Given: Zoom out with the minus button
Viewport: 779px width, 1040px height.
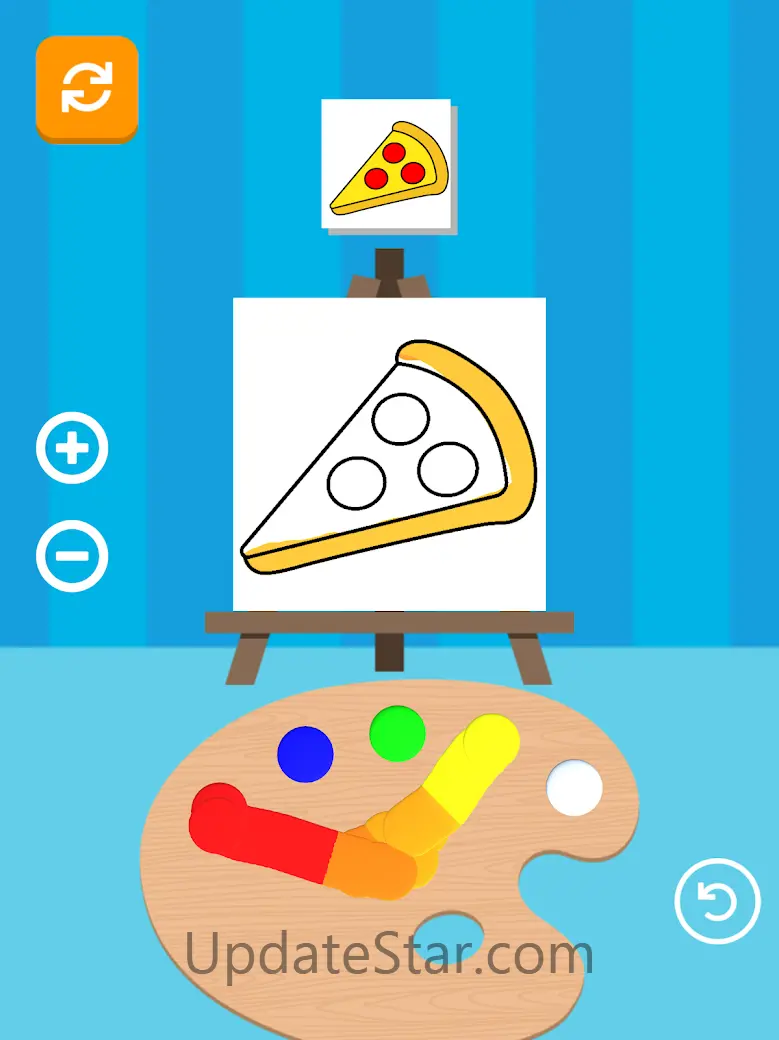Looking at the screenshot, I should pyautogui.click(x=72, y=555).
